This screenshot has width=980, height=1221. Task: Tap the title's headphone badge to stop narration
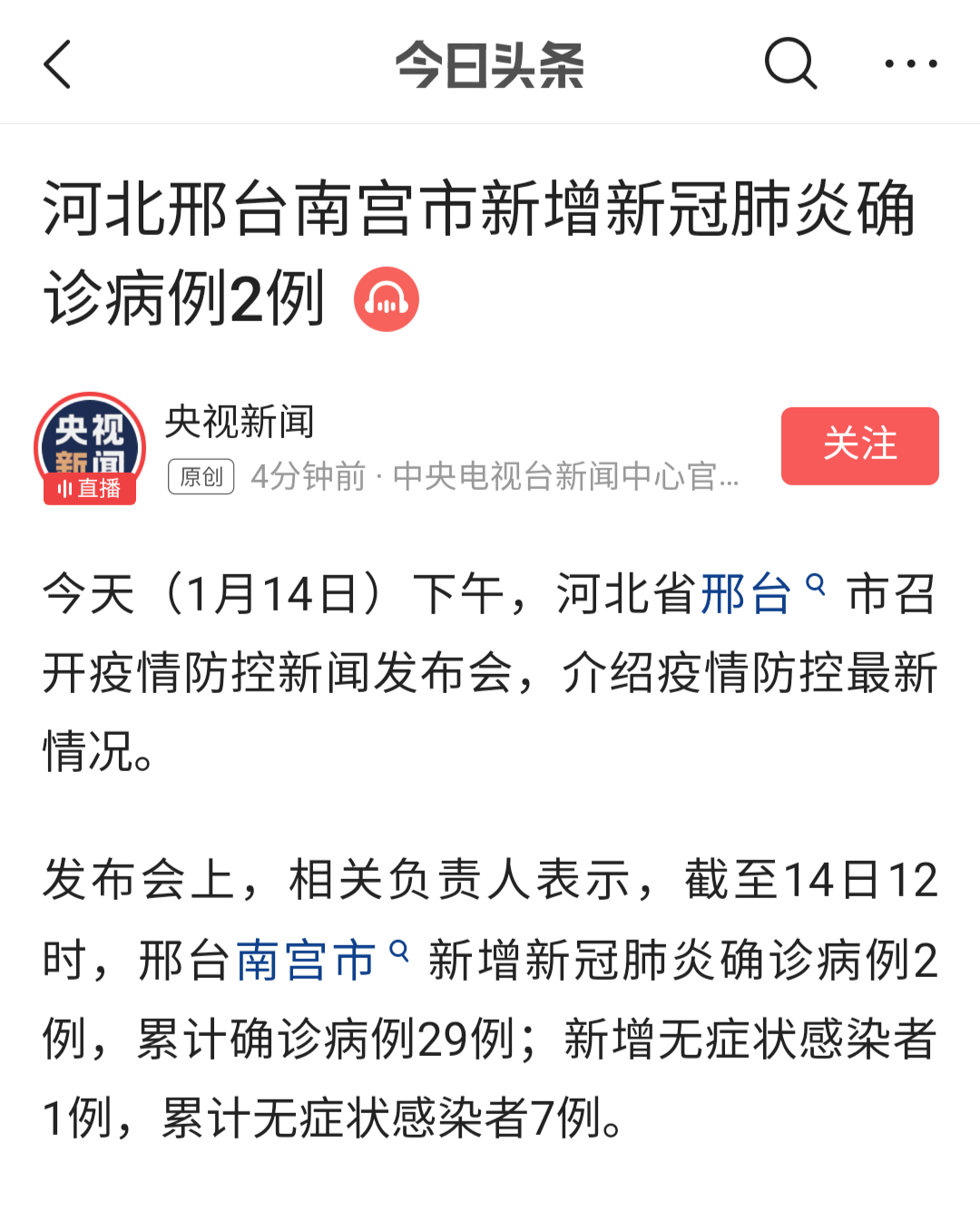coord(386,298)
